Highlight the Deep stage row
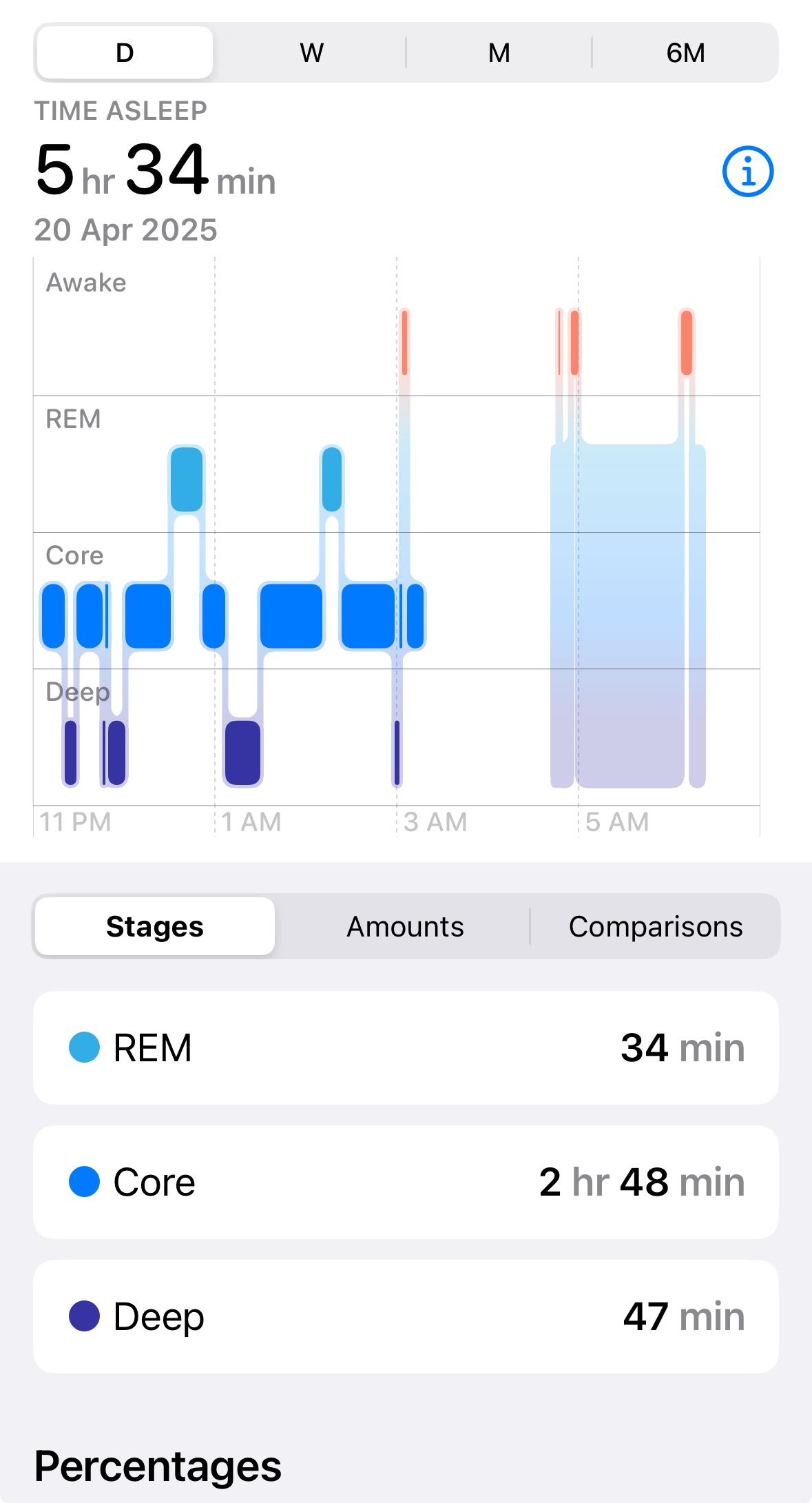Viewport: 812px width, 1503px height. tap(406, 1317)
